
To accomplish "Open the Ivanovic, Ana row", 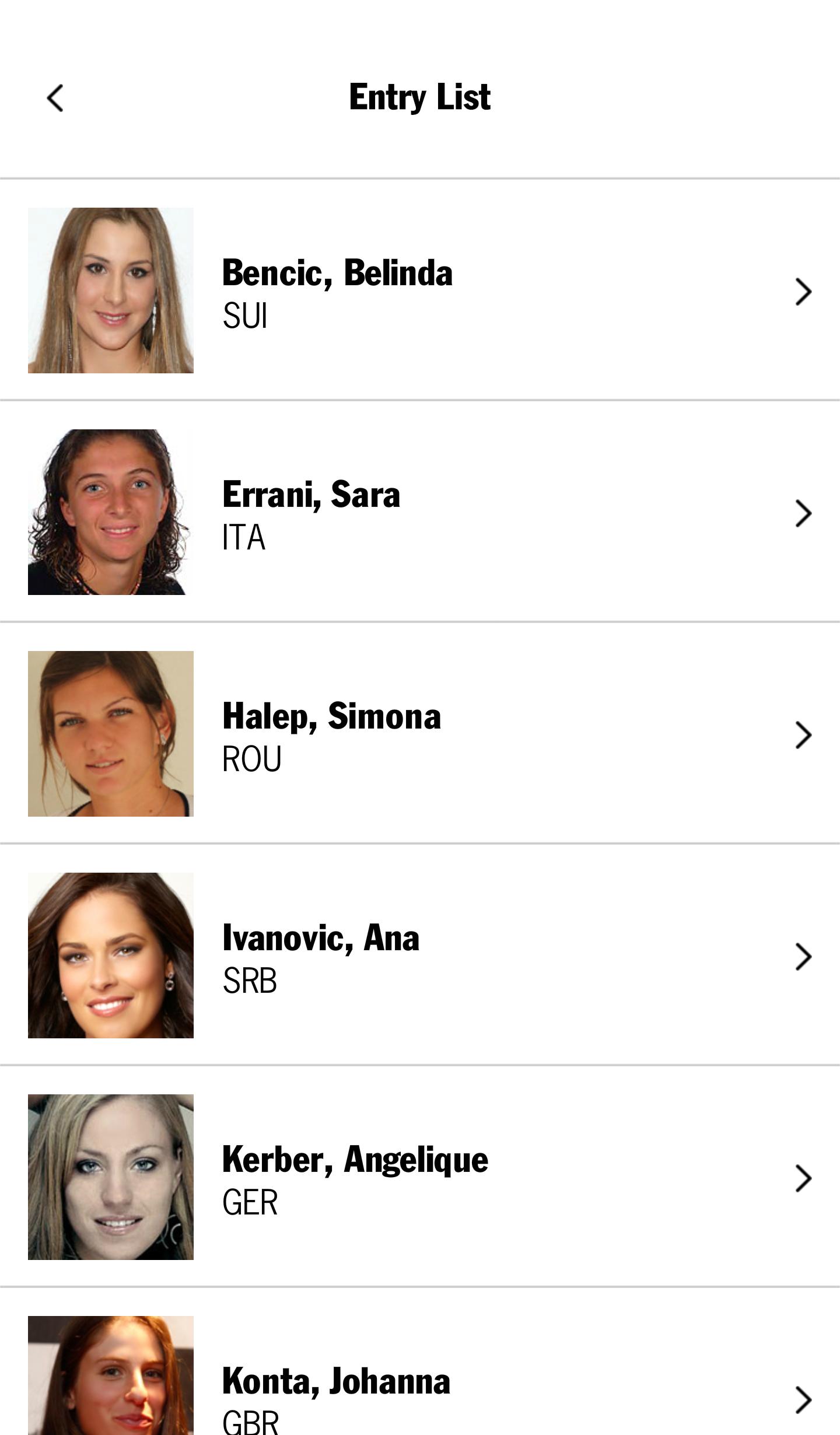I will (420, 956).
